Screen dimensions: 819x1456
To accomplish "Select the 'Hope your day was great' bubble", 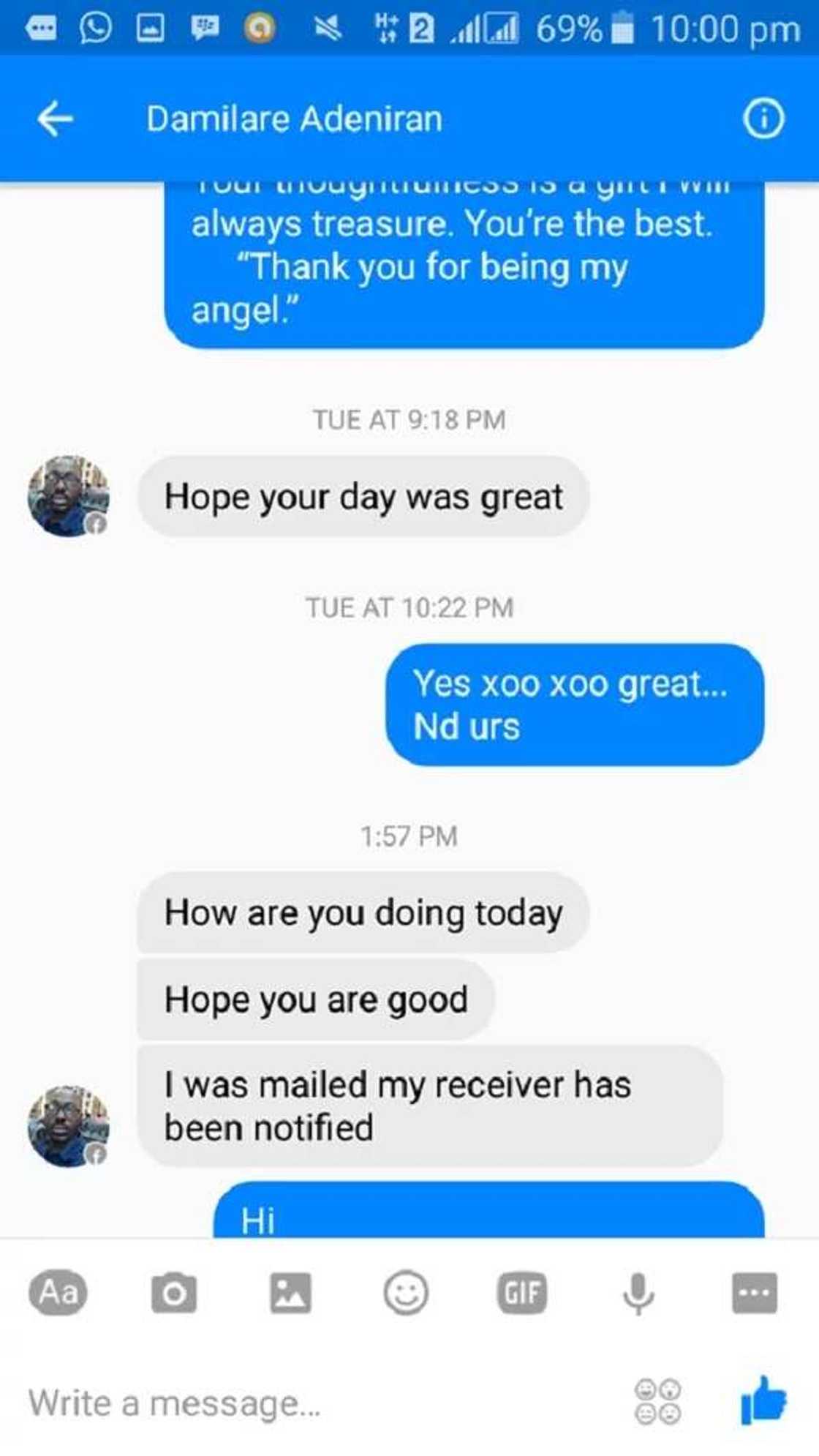I will tap(363, 497).
